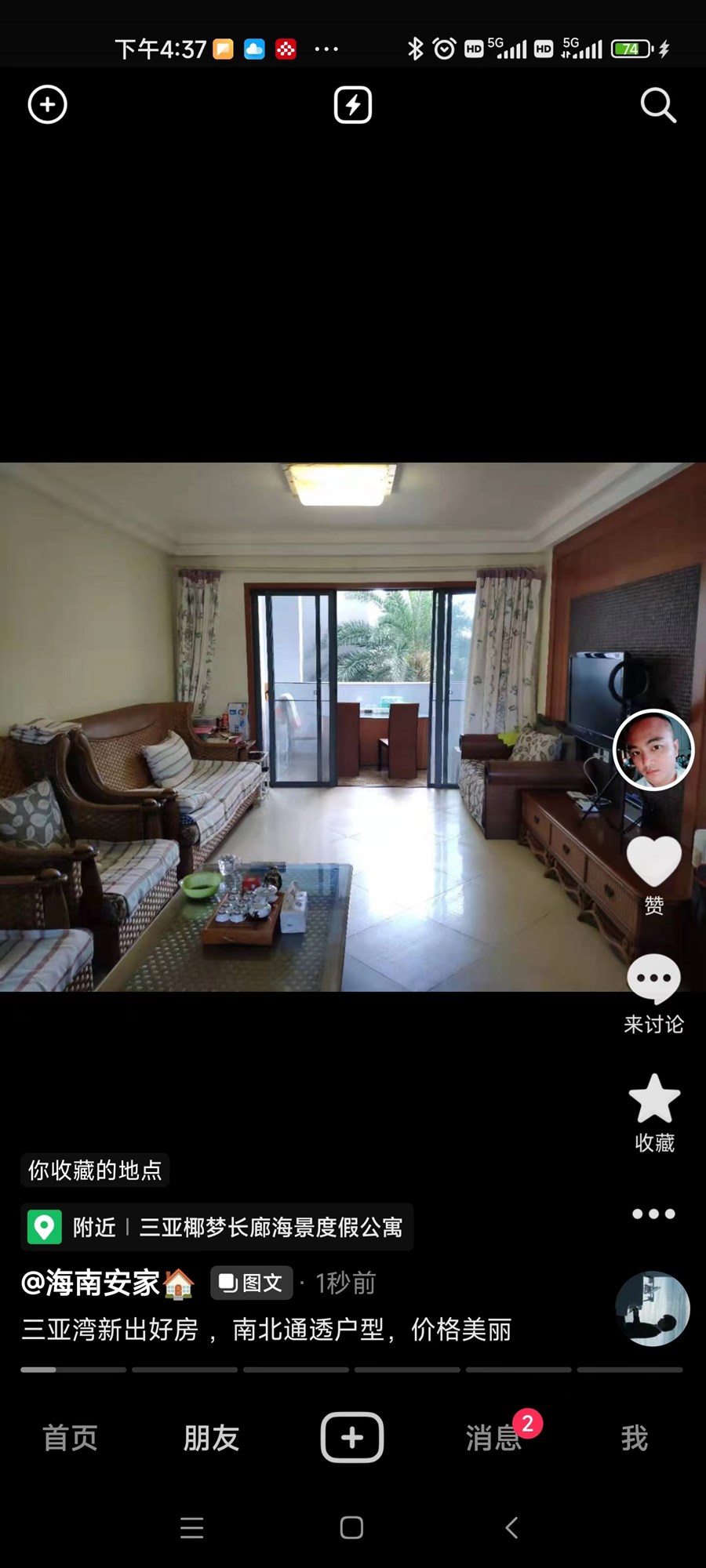
Task: Like this post with the heart
Action: click(654, 862)
